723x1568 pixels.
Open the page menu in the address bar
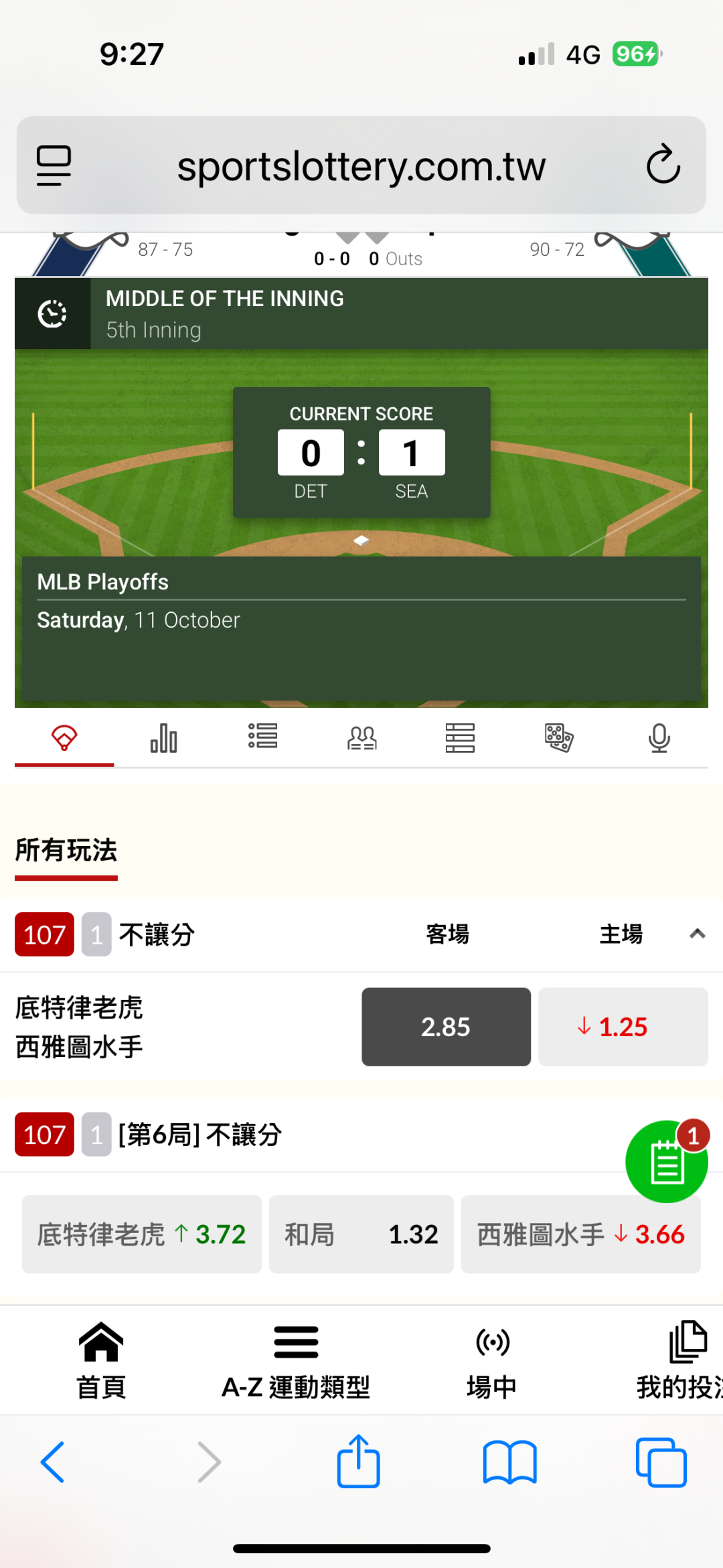[54, 165]
